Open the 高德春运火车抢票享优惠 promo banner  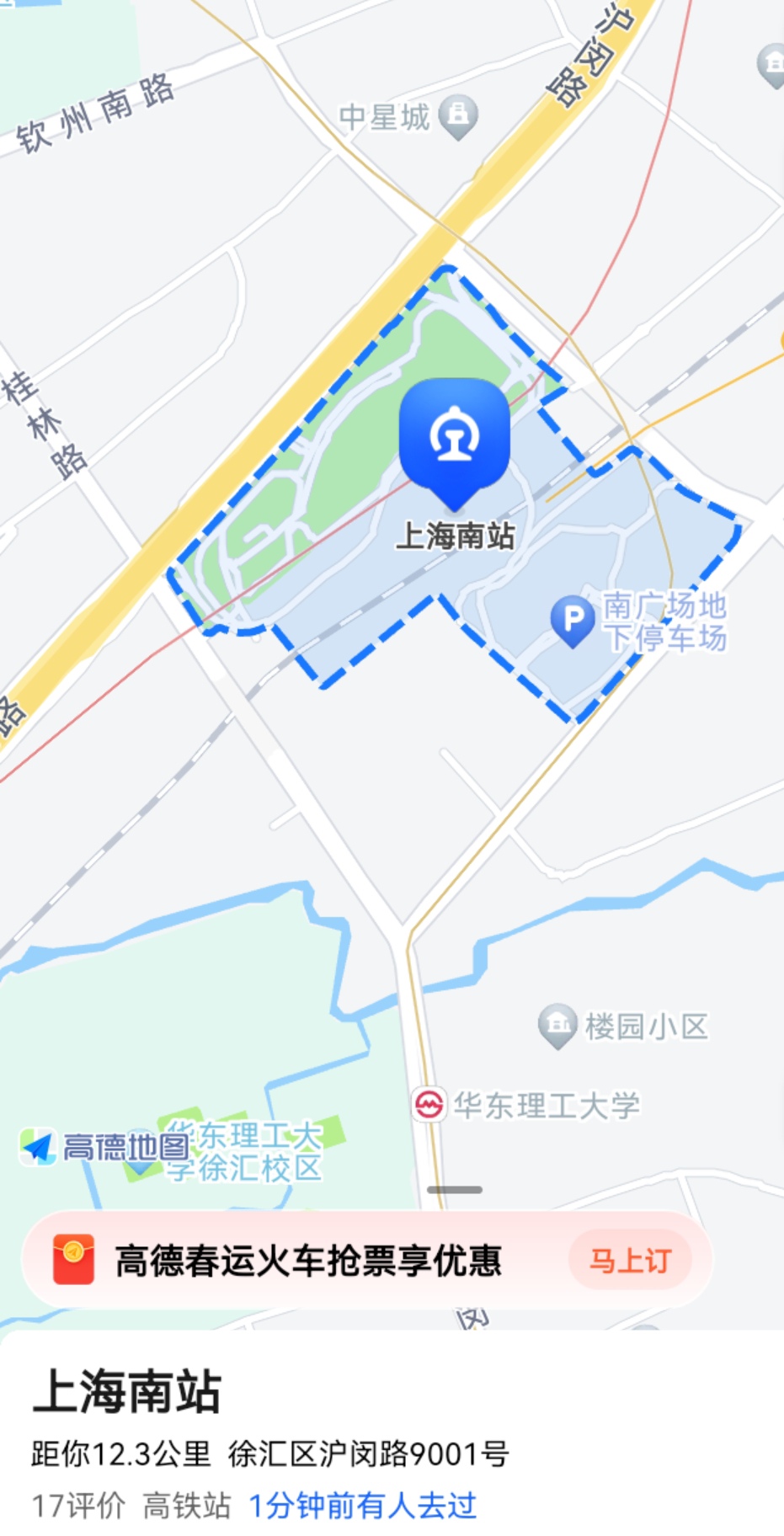[x=367, y=1260]
